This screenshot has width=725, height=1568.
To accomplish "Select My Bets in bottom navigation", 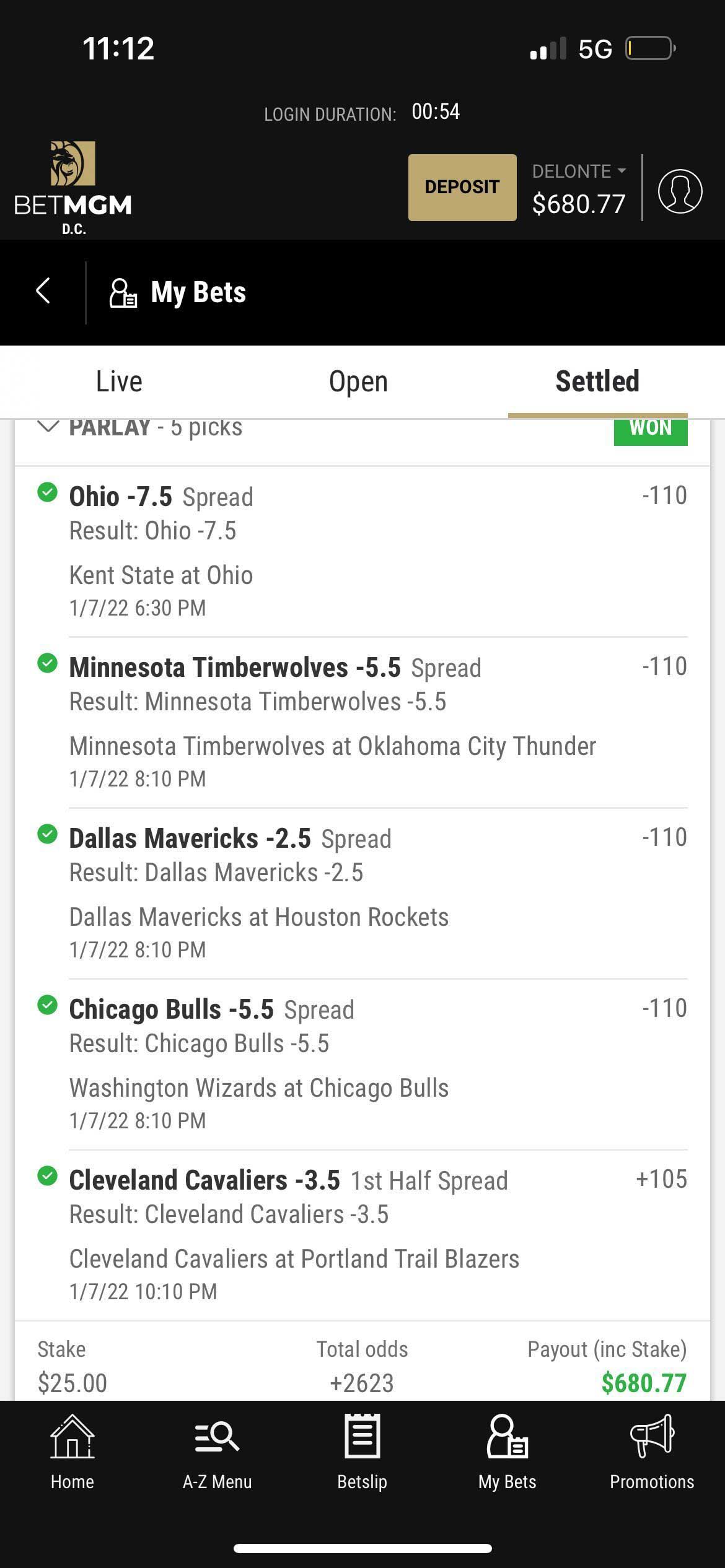I will coord(507,1453).
